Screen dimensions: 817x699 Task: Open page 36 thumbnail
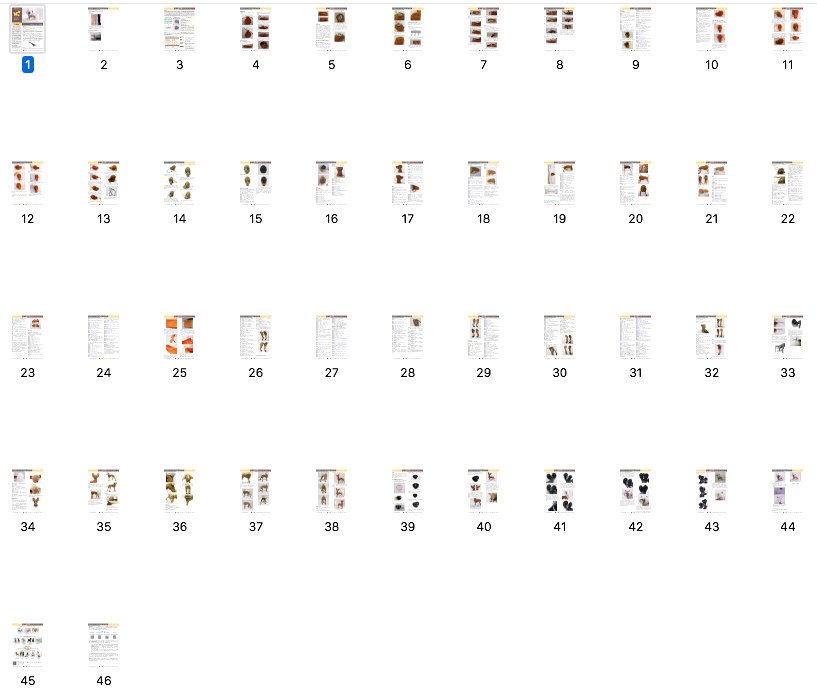[180, 491]
